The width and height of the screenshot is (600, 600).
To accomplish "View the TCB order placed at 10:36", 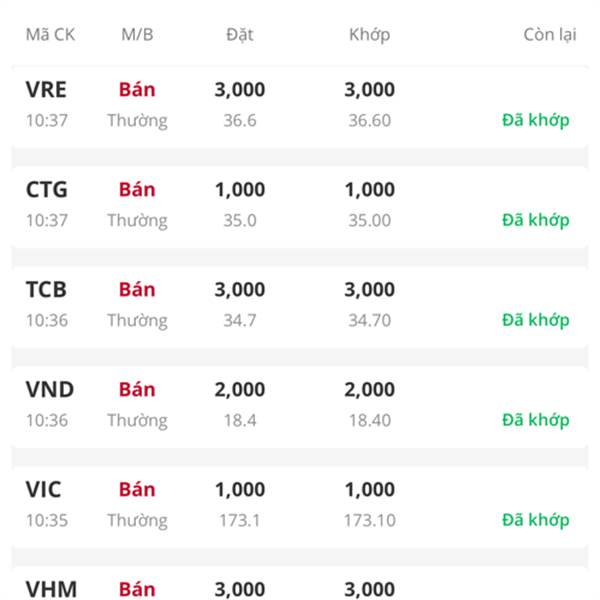I will point(300,305).
